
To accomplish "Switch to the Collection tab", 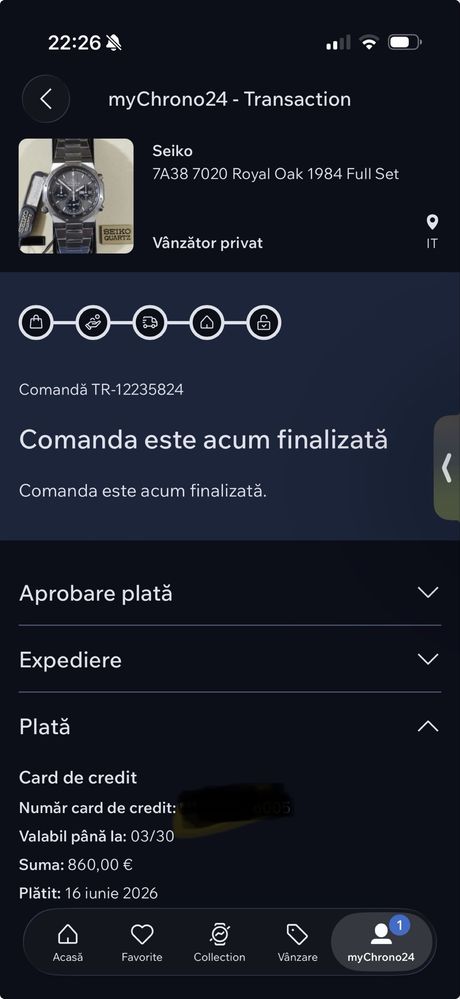I will click(x=220, y=942).
